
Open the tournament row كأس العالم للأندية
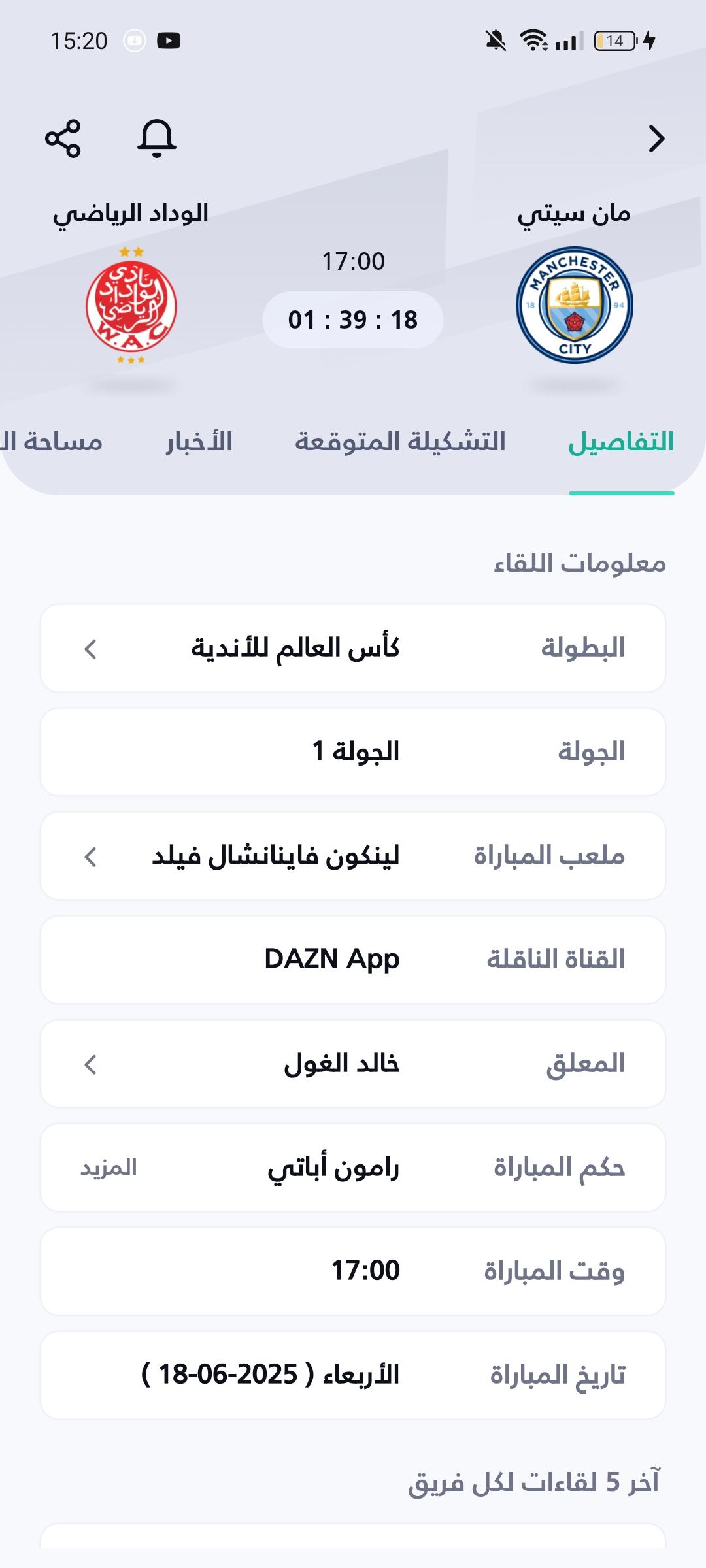353,648
